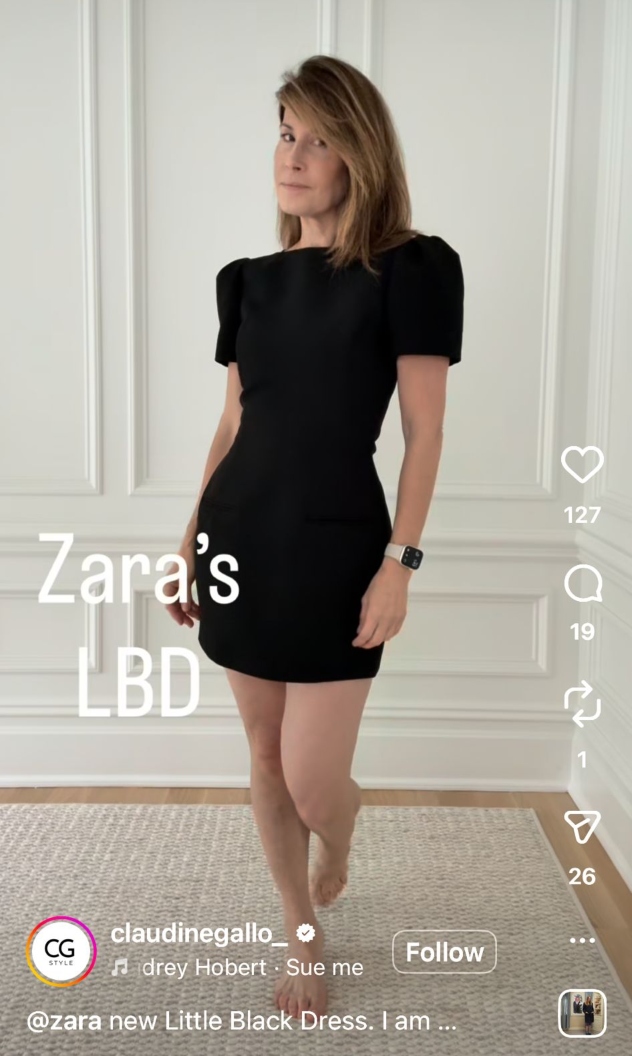Open the comments on this reel
Screen dimensions: 632x1056
pos(581,584)
